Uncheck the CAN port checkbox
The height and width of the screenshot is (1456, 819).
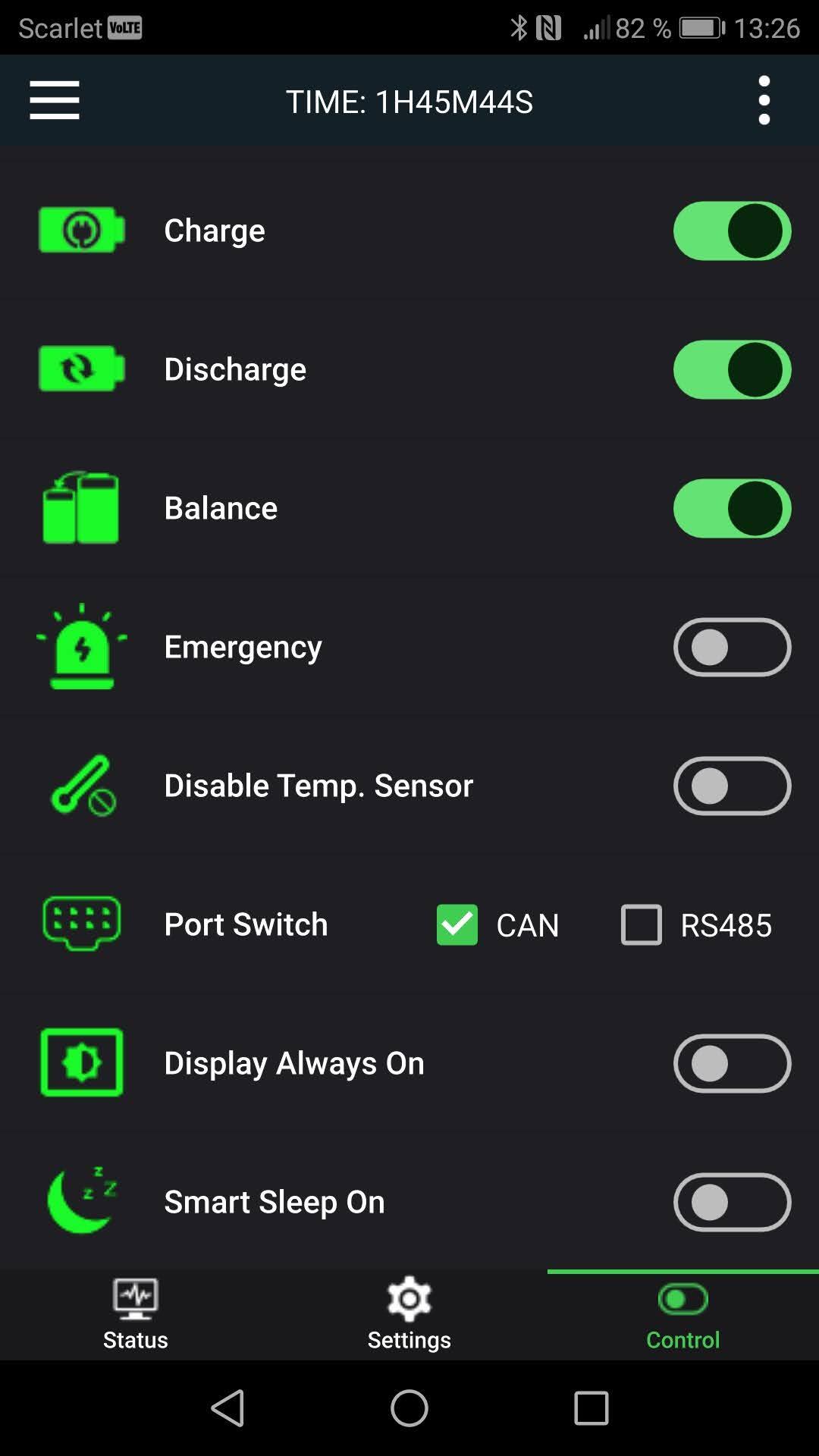457,924
